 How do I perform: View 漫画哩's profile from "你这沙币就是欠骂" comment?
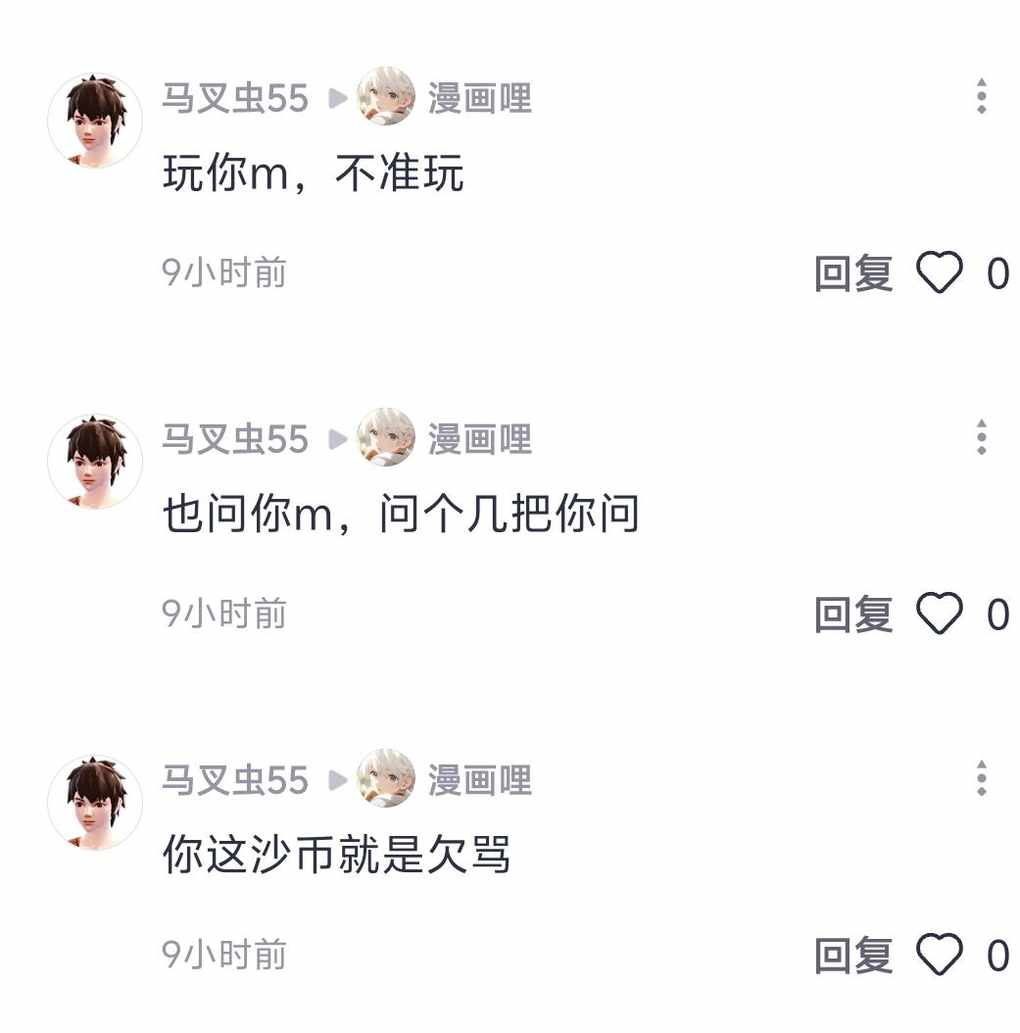479,780
